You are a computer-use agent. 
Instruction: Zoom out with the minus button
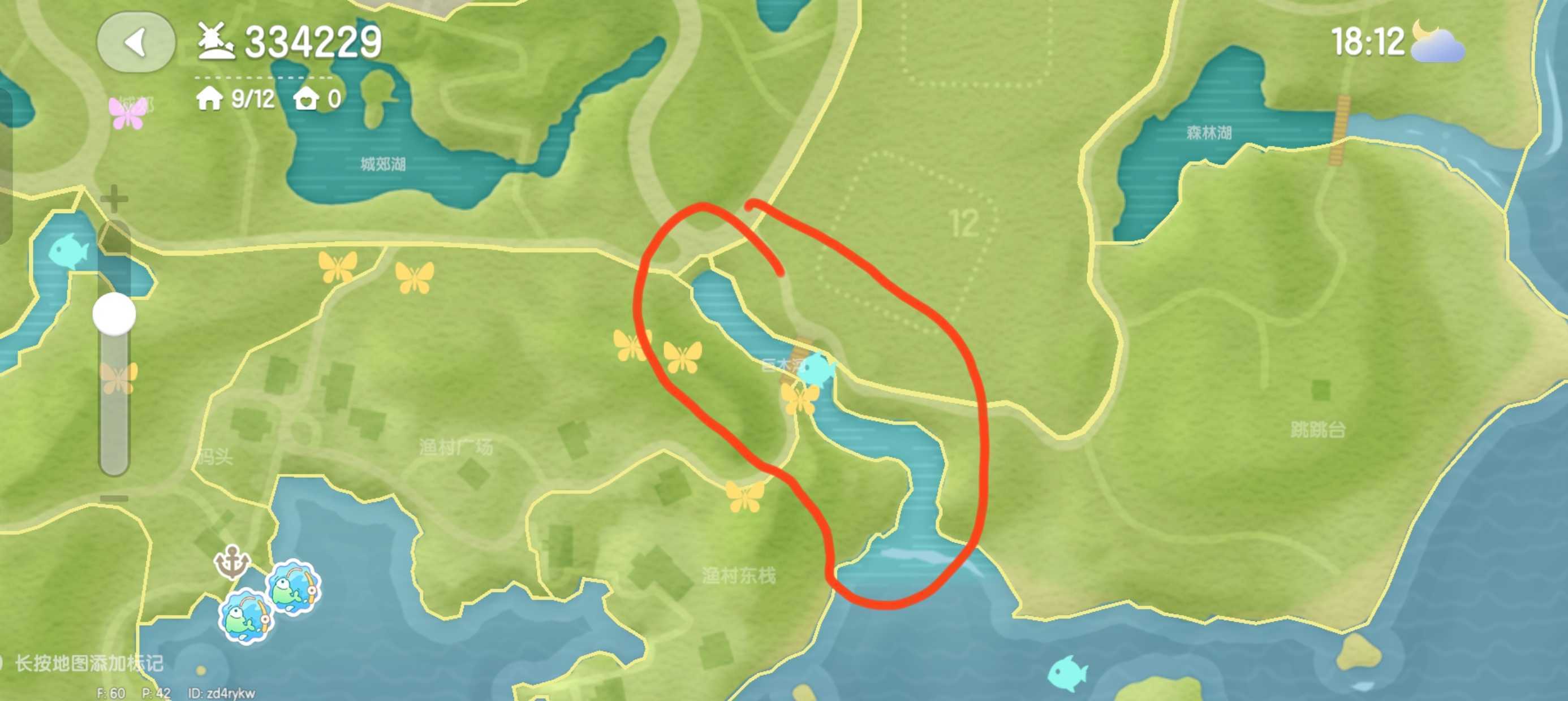coord(114,499)
